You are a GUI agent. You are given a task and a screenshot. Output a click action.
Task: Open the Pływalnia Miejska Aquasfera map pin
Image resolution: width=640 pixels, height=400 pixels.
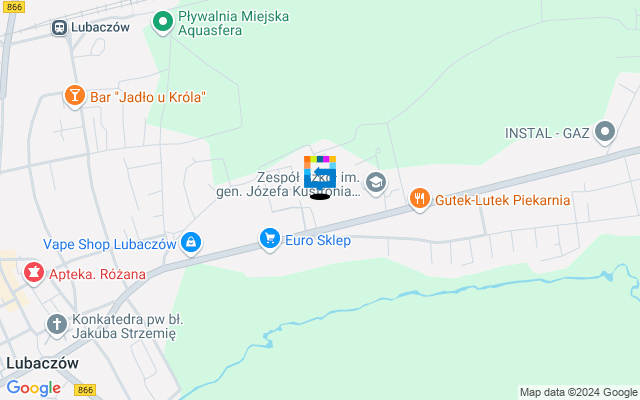pos(162,20)
